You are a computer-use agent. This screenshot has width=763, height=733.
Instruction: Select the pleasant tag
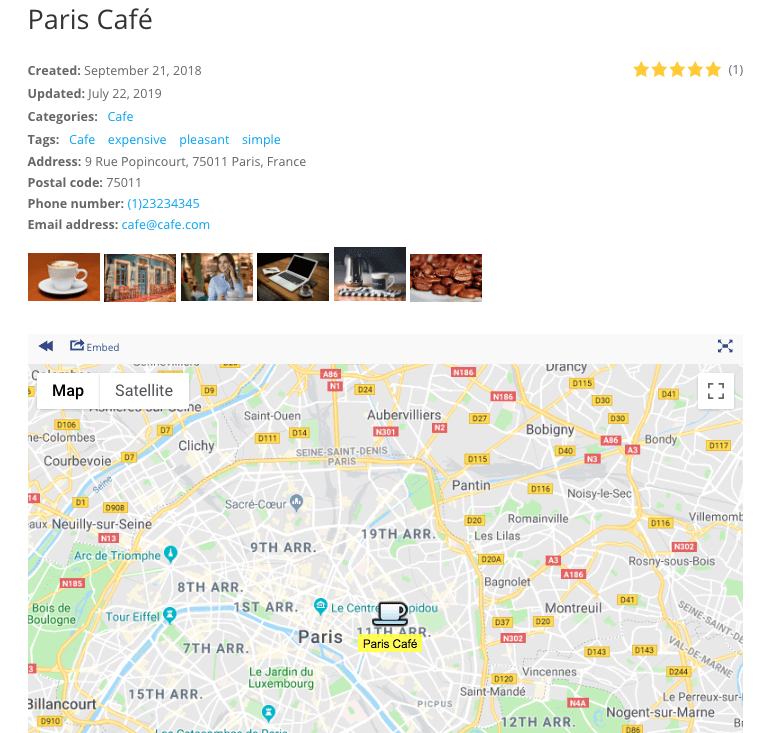pos(204,140)
